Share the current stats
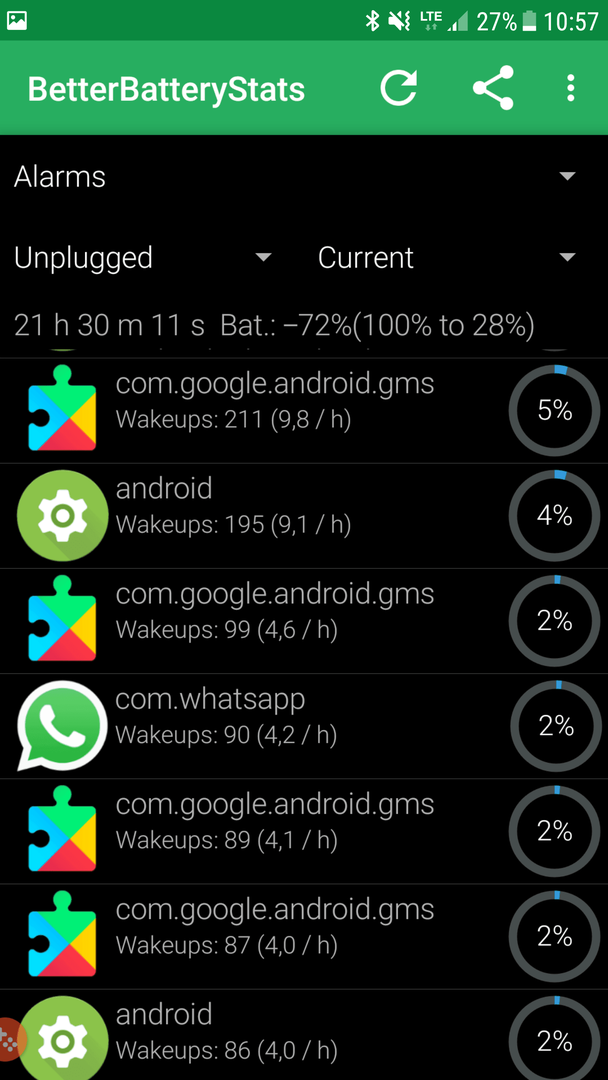This screenshot has height=1080, width=608. click(493, 88)
